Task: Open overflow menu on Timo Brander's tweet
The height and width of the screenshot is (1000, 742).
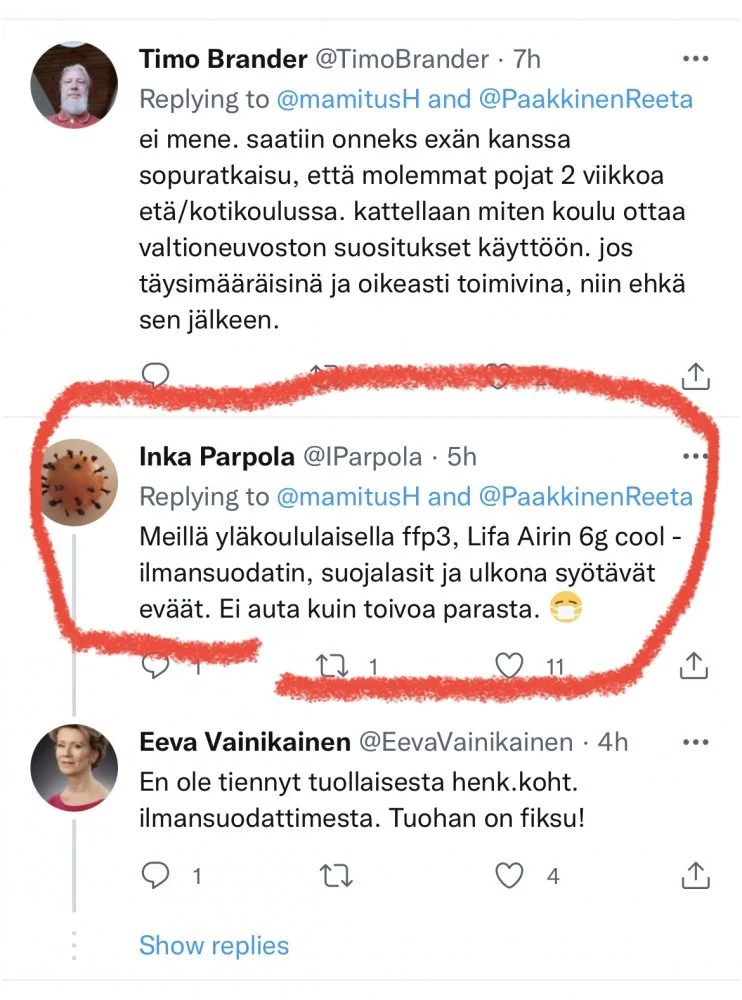Action: click(695, 59)
